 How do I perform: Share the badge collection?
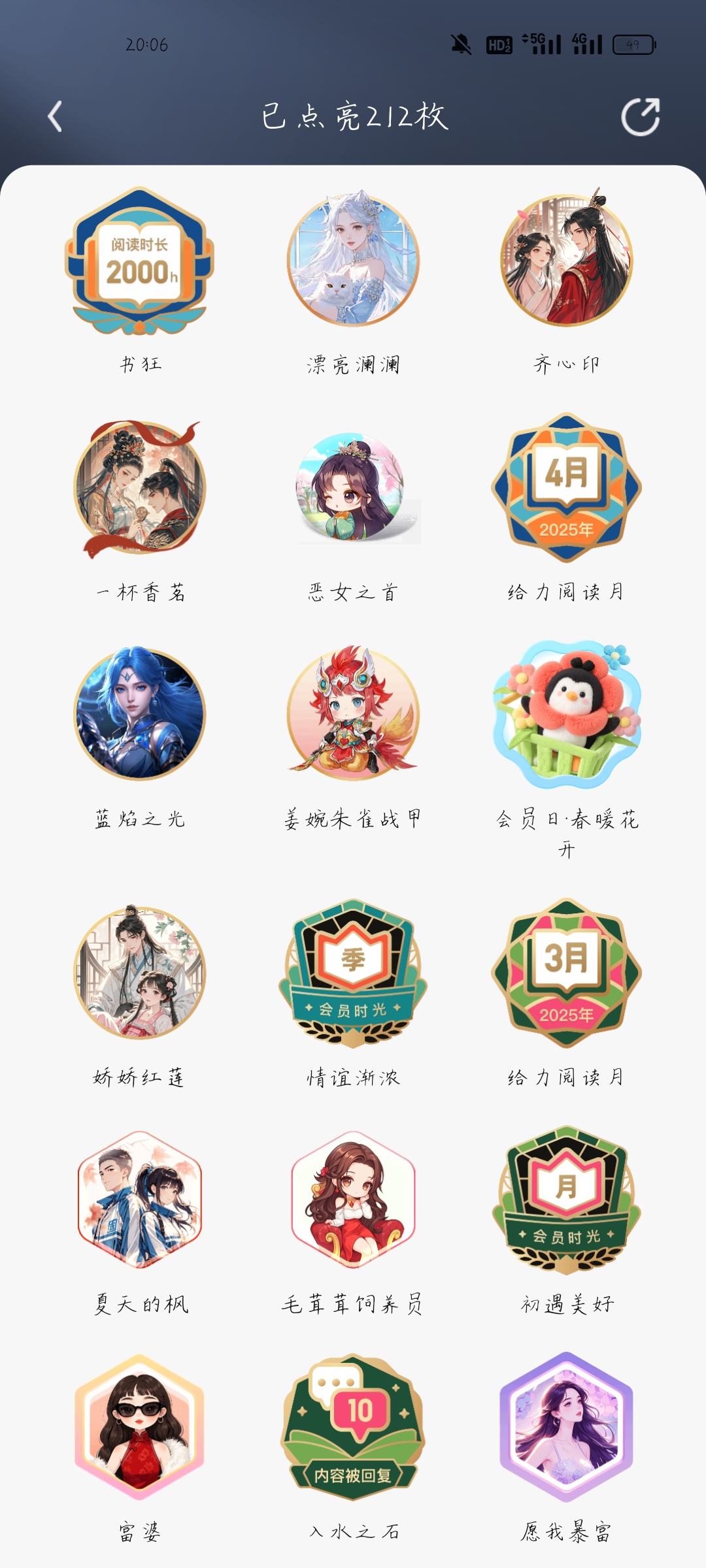640,117
